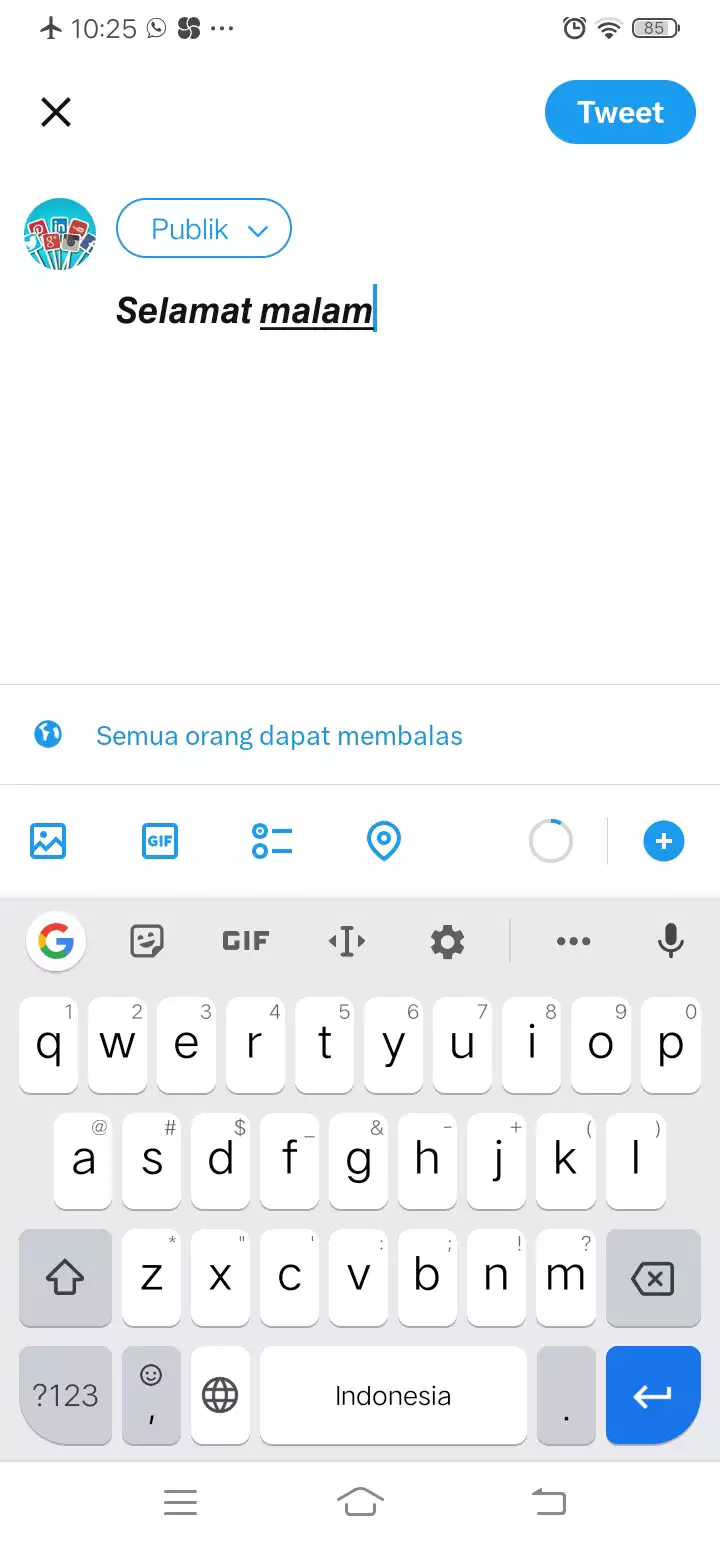Change who can reply setting
Screen dimensions: 720x1544
pyautogui.click(x=278, y=736)
